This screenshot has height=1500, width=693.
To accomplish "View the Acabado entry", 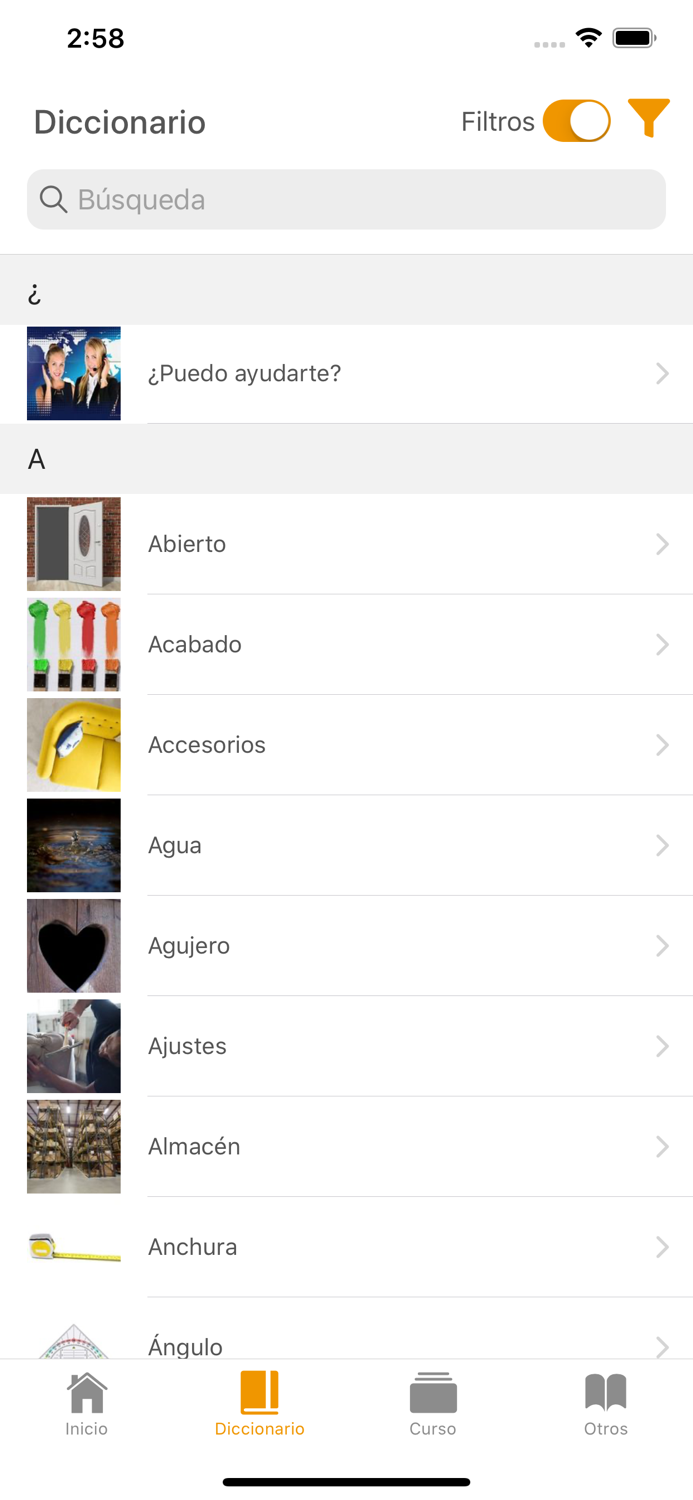I will click(x=346, y=645).
